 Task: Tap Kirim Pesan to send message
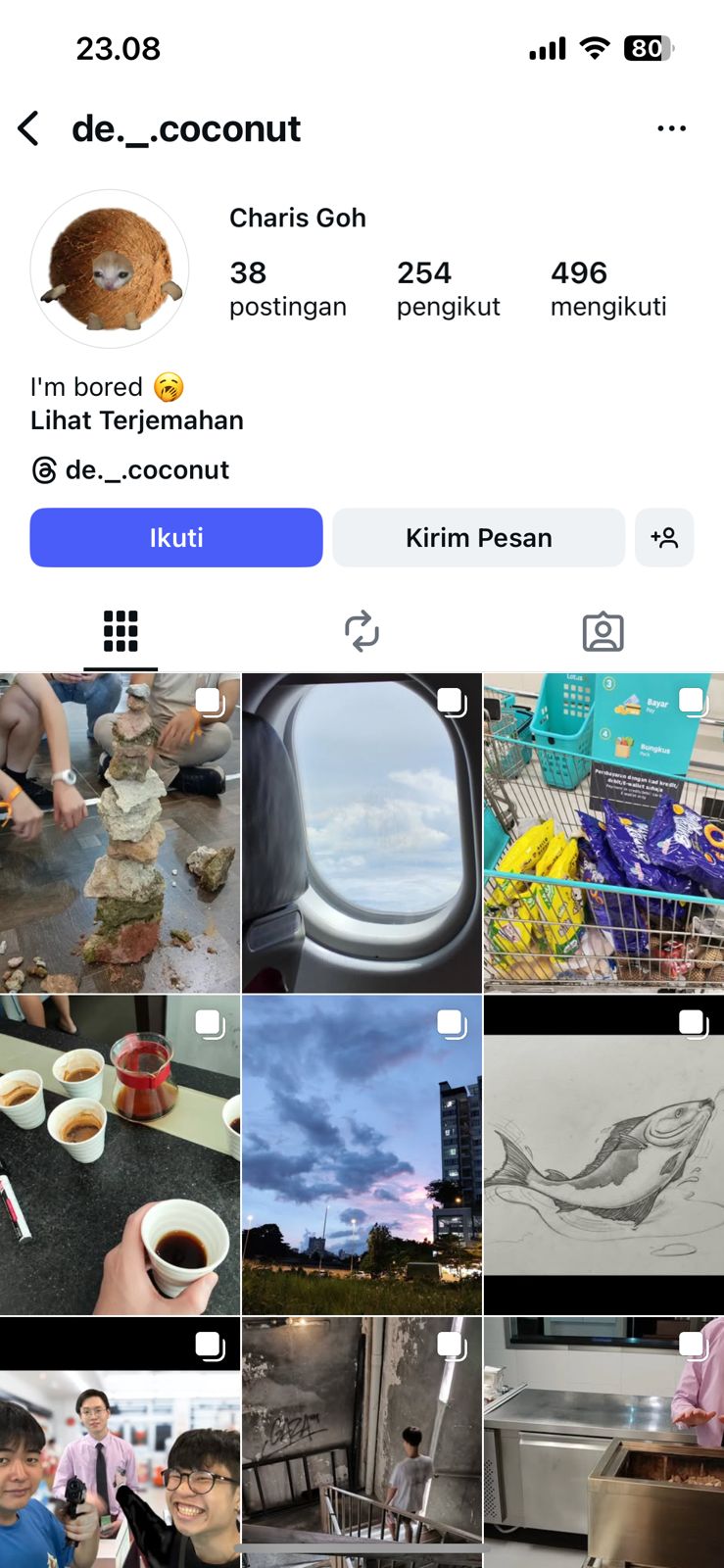pos(478,537)
